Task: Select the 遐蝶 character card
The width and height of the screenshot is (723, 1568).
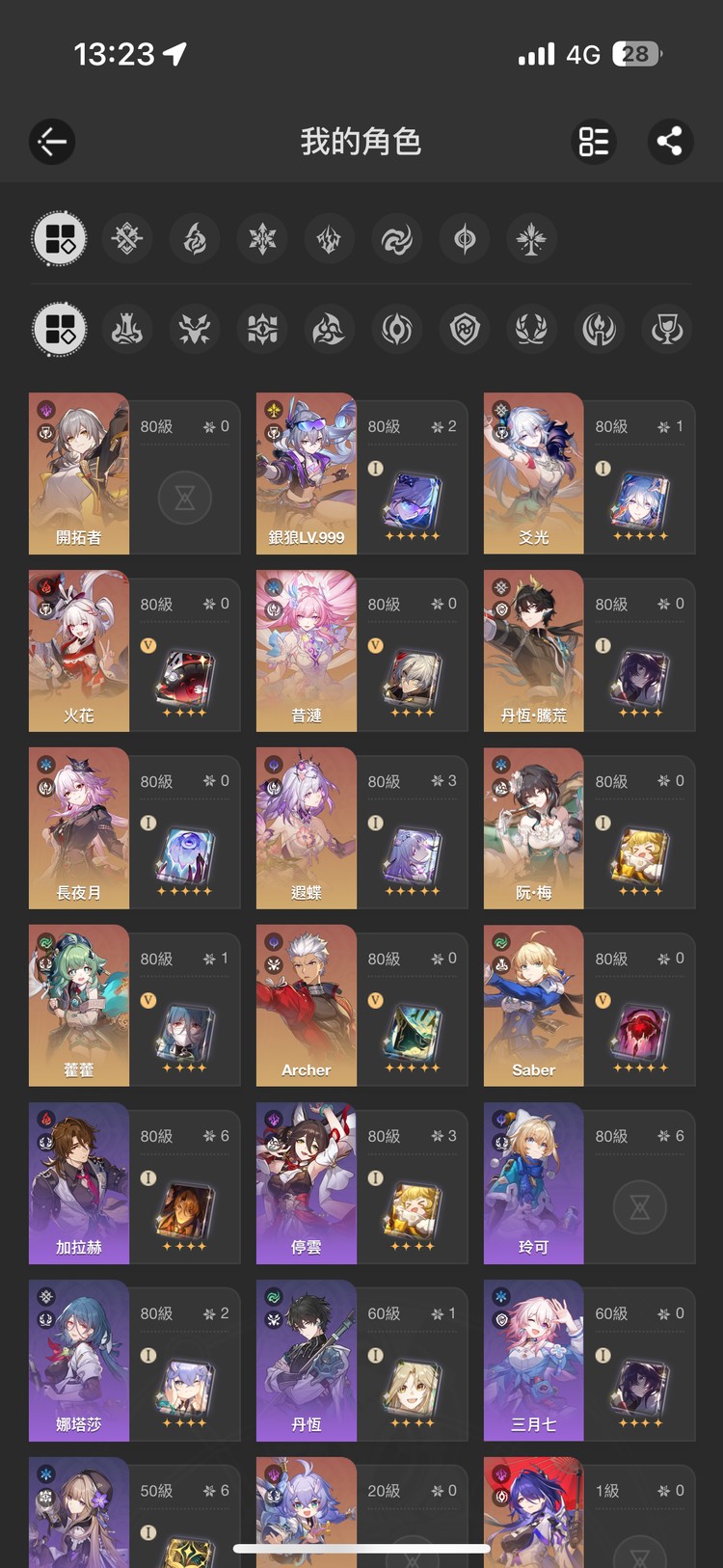Action: click(362, 828)
